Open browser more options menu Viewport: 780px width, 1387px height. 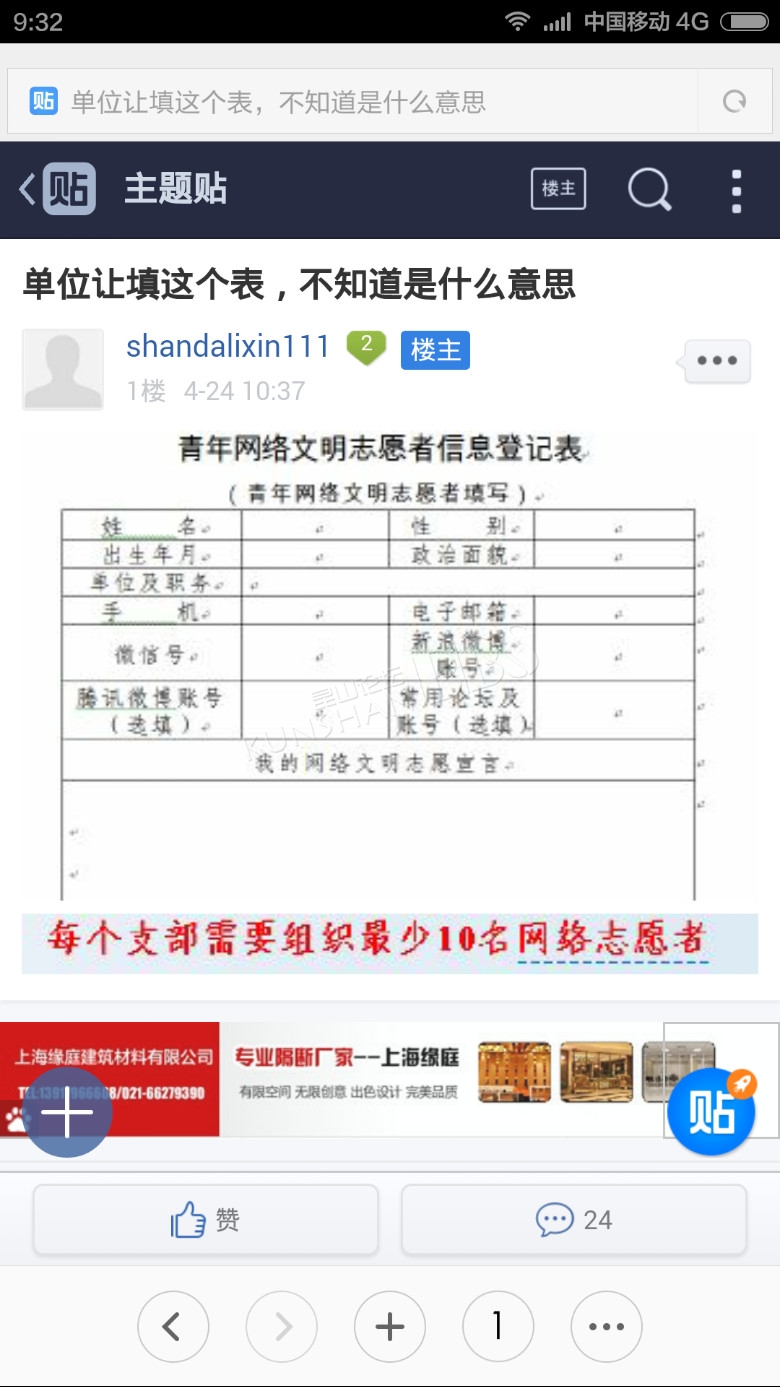click(606, 1327)
